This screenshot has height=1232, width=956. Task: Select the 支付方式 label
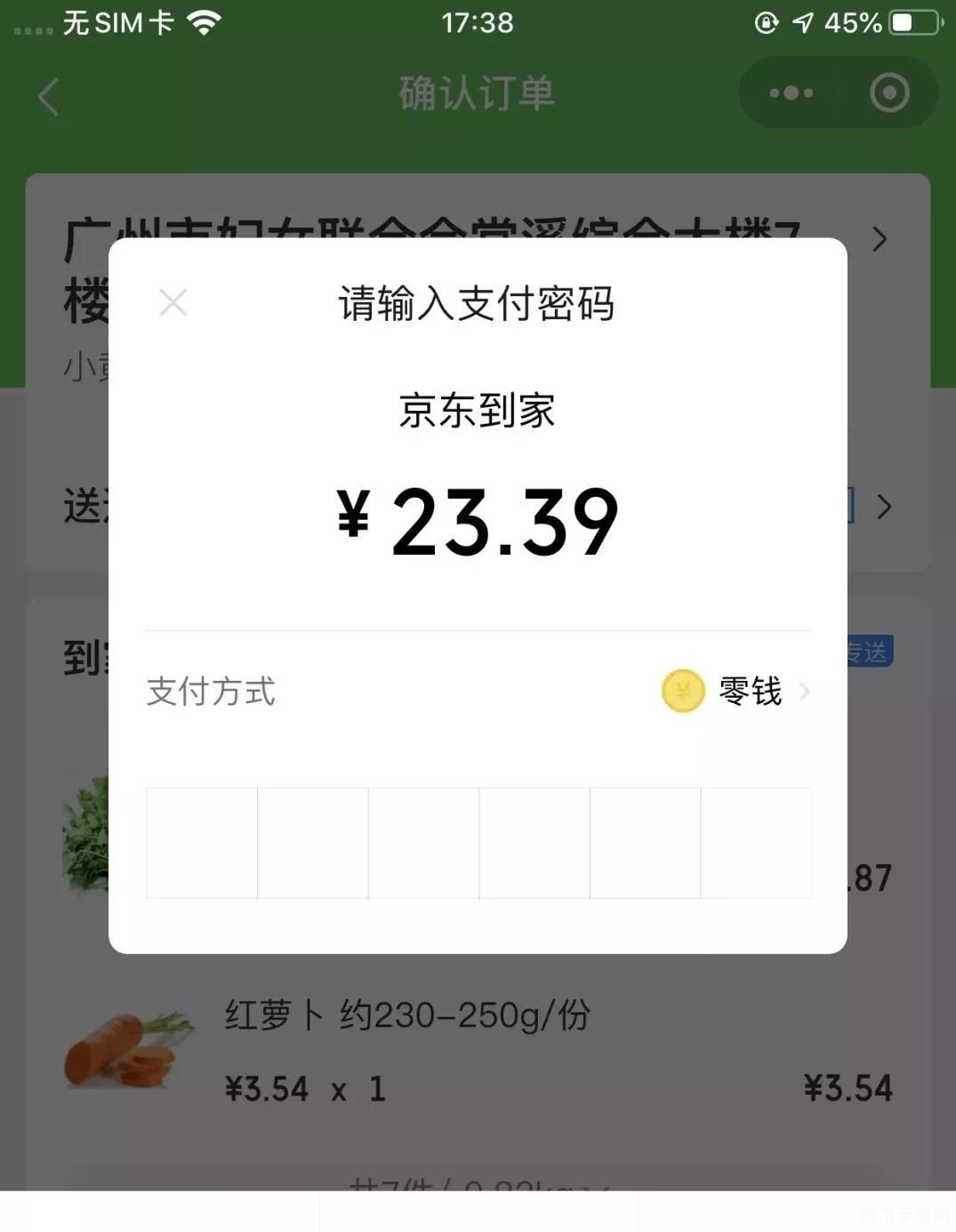212,692
